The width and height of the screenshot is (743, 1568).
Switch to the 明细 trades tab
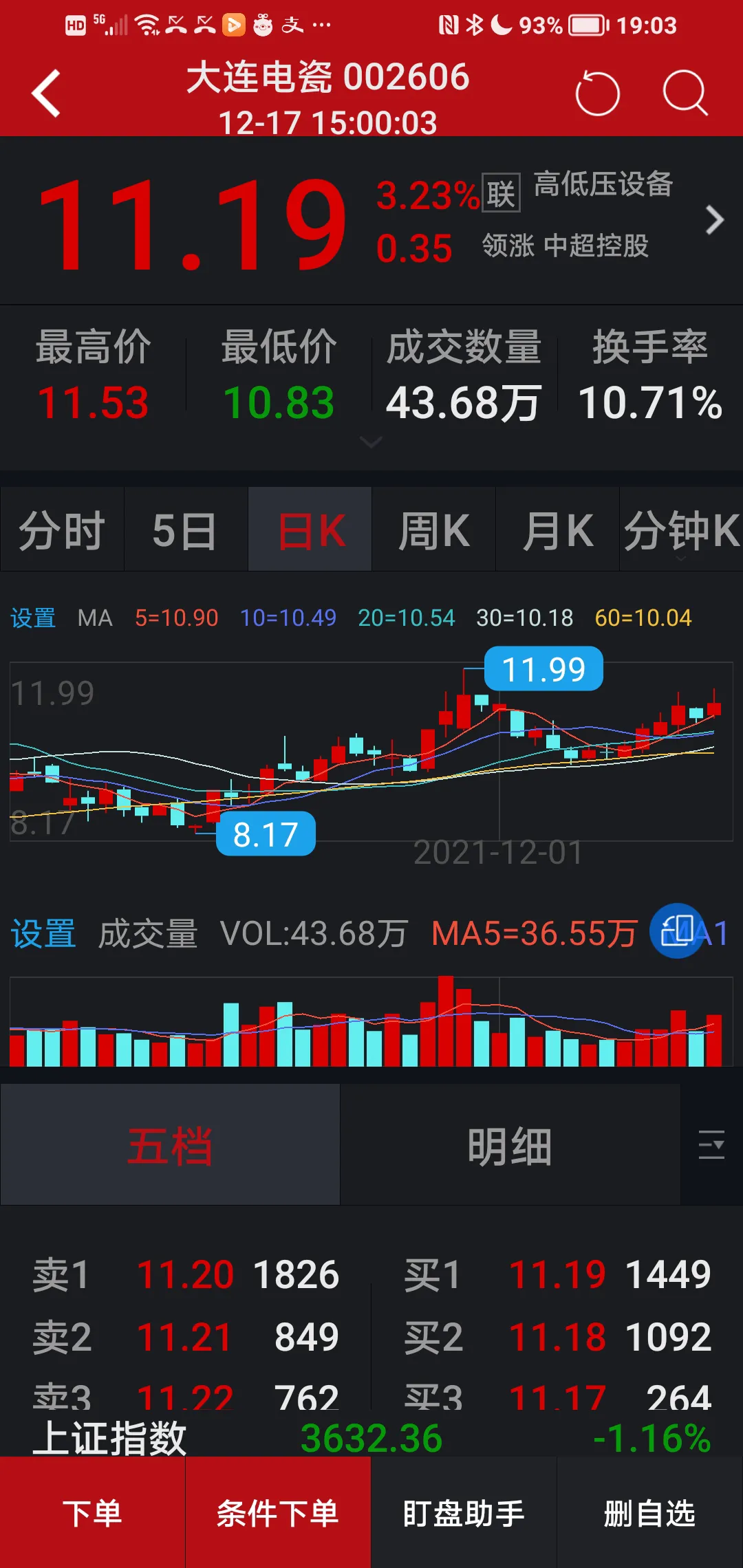click(510, 1145)
